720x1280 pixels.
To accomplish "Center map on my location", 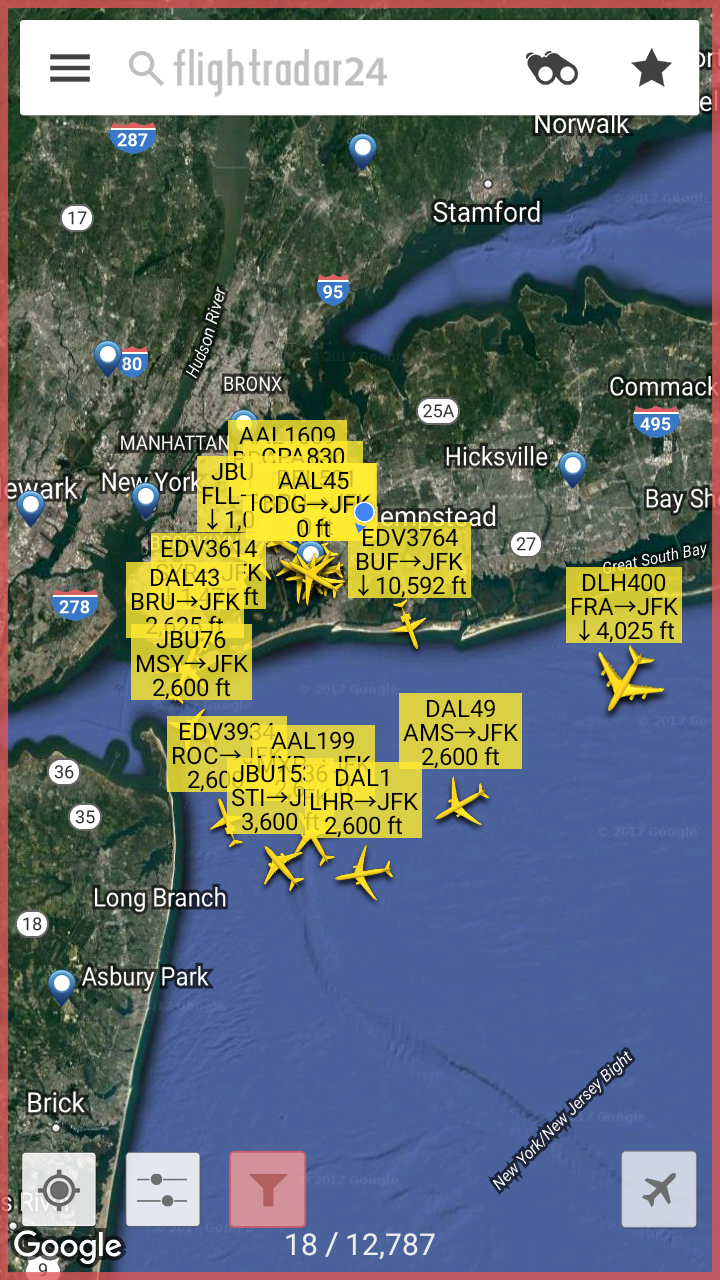I will click(59, 1190).
